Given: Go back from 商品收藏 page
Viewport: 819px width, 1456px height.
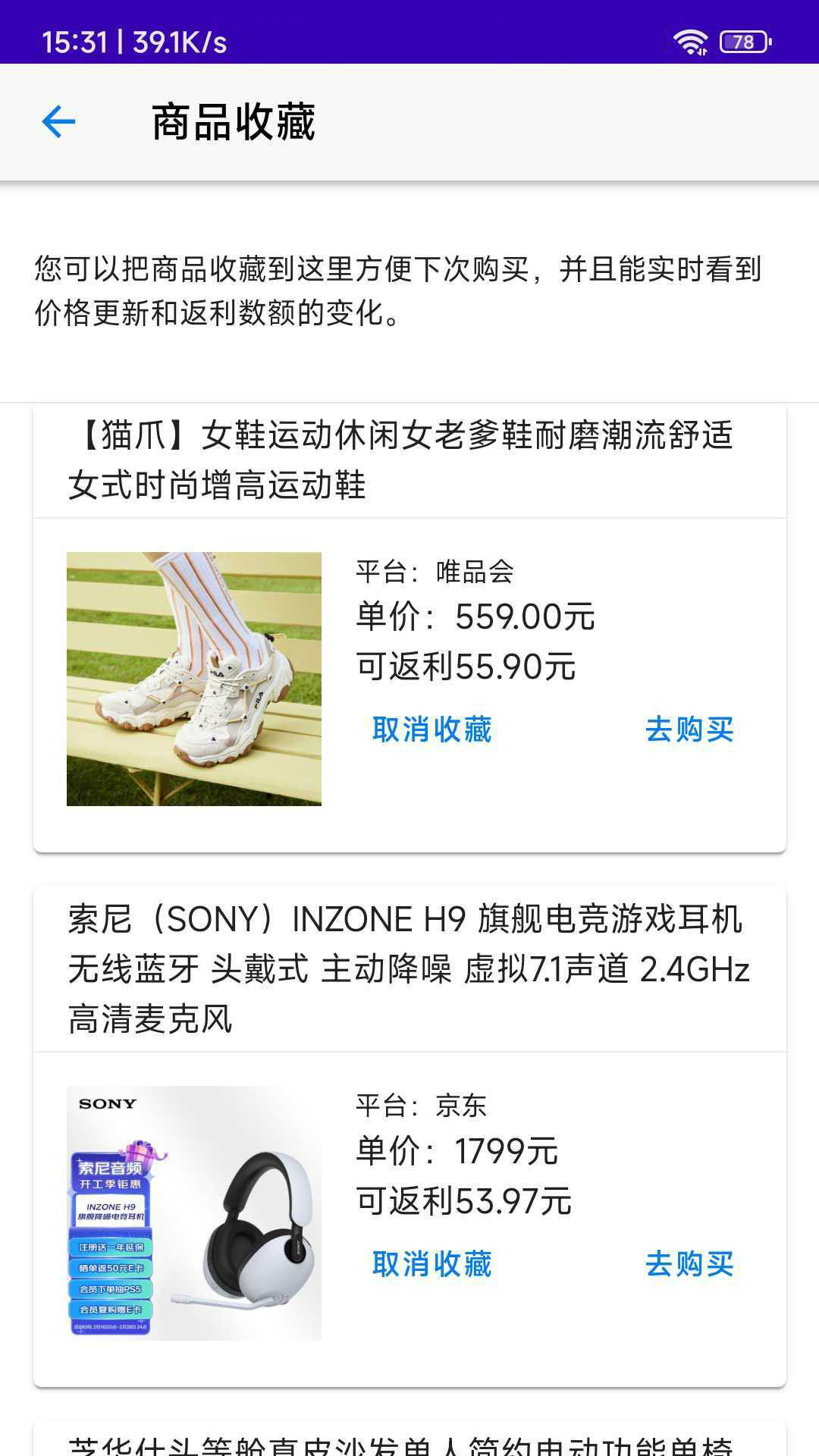Looking at the screenshot, I should tap(58, 122).
